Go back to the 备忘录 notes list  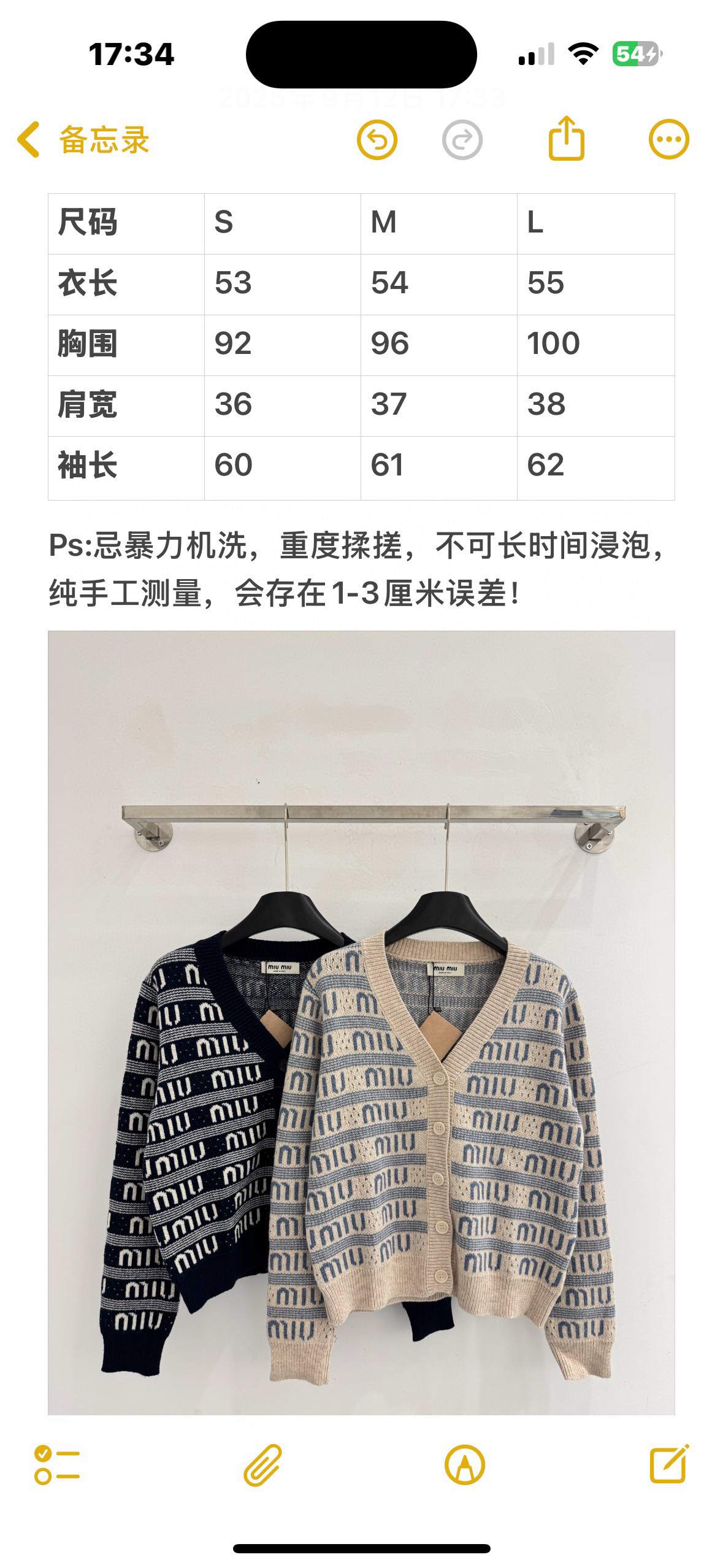(83, 140)
